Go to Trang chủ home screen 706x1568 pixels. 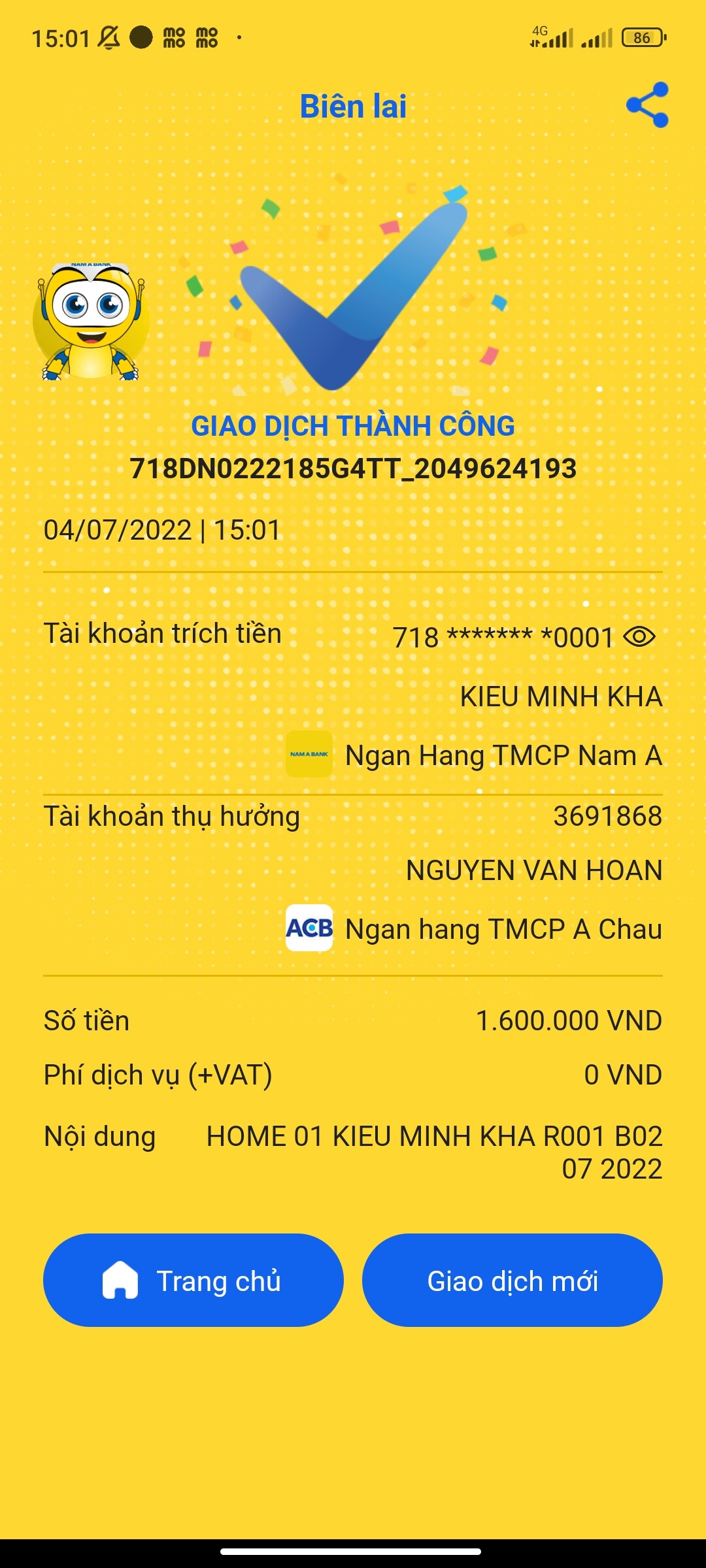click(x=193, y=1281)
